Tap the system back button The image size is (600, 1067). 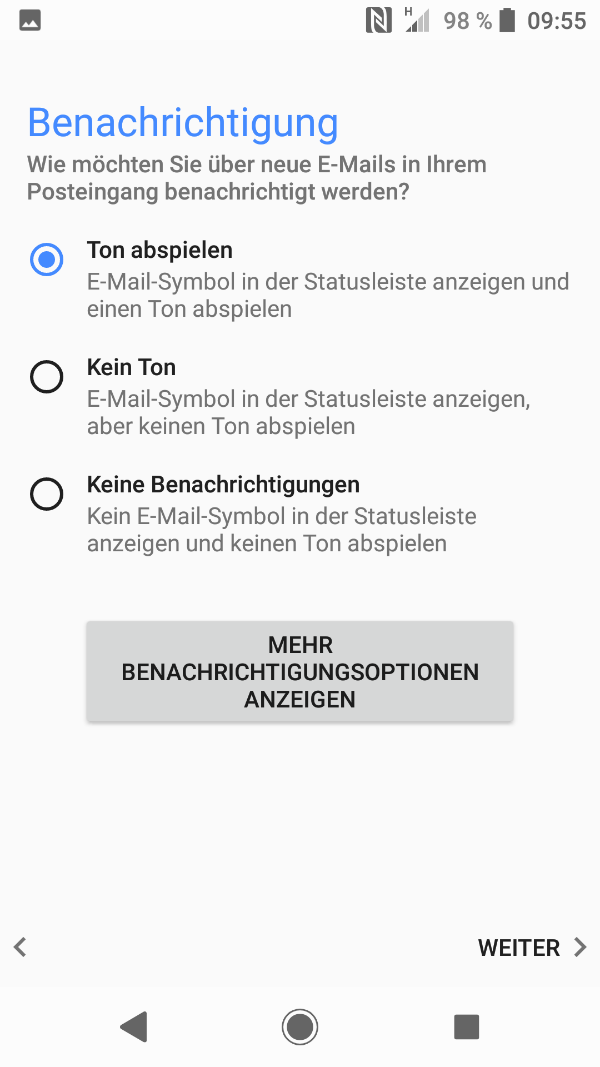click(x=134, y=1026)
